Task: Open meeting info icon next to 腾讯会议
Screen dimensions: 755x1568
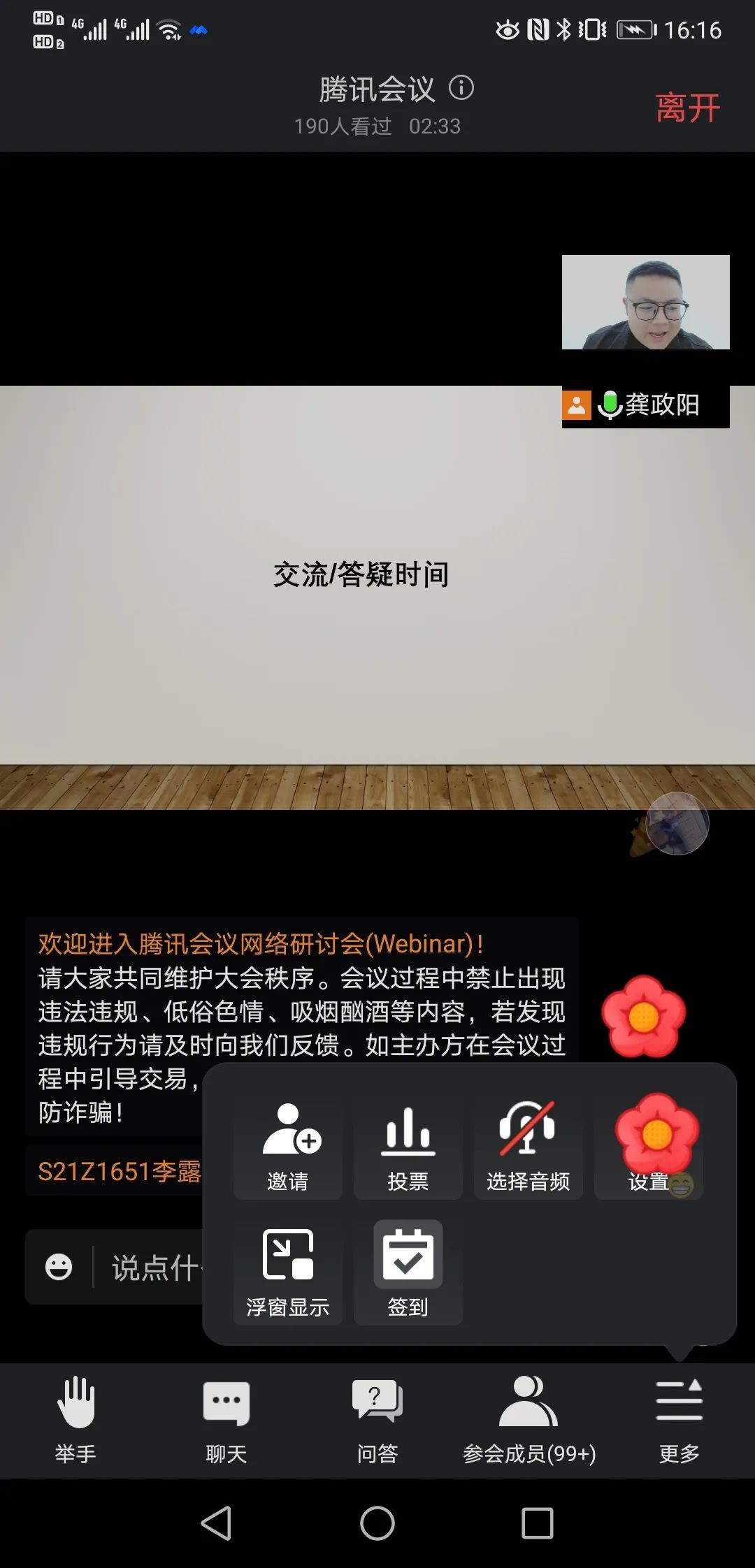Action: 461,88
